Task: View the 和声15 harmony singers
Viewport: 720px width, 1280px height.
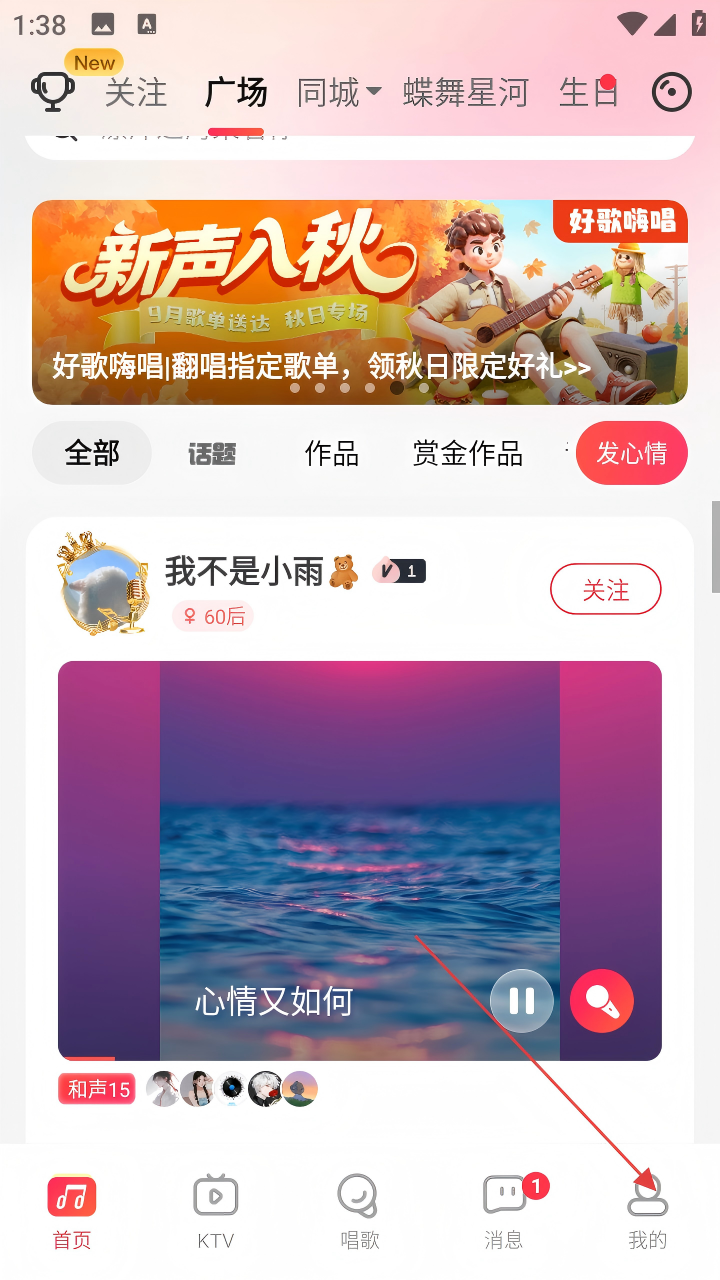Action: point(97,1088)
